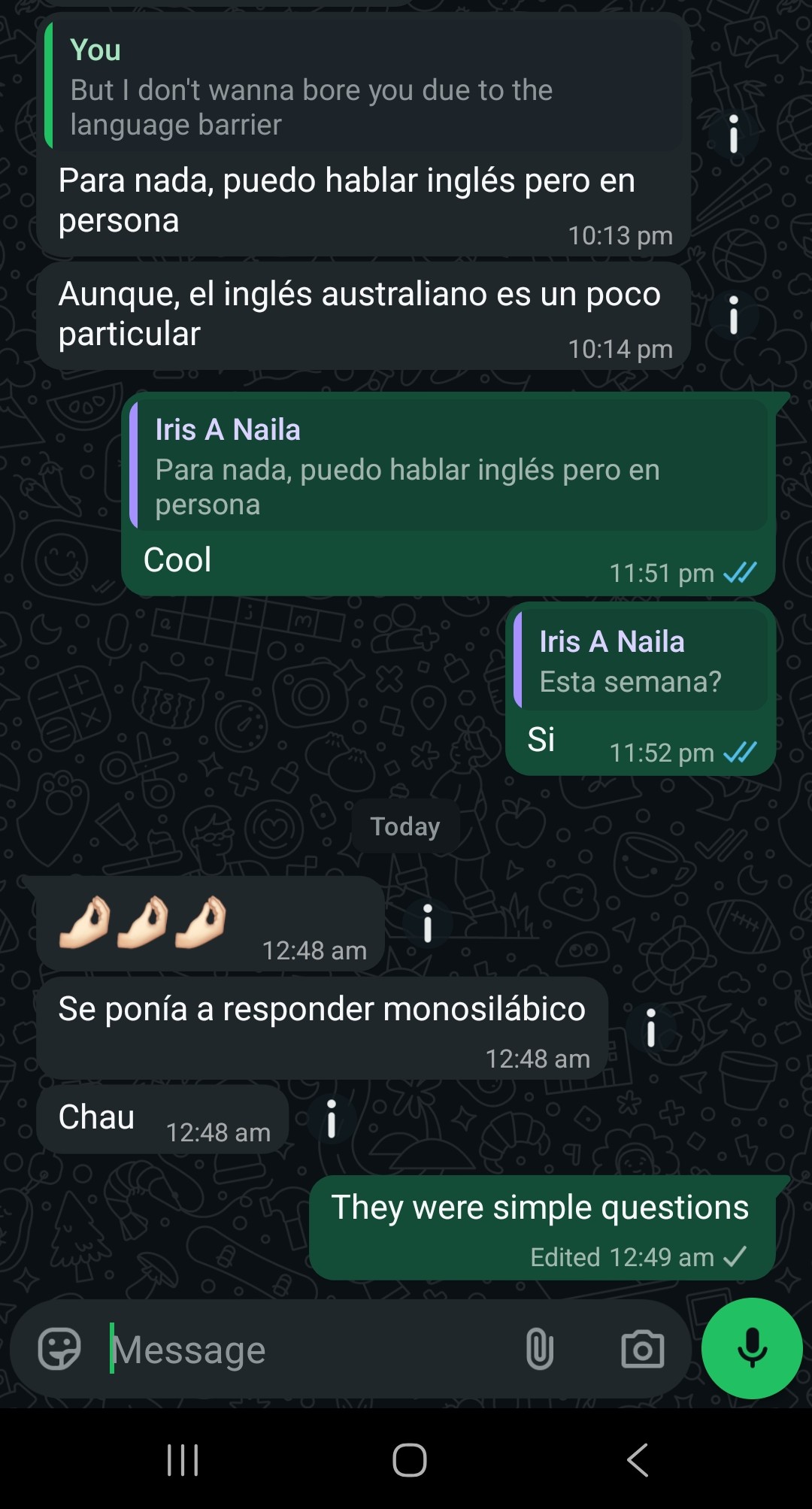Image resolution: width=812 pixels, height=1509 pixels.
Task: Tap inside the Message input field
Action: (301, 1348)
